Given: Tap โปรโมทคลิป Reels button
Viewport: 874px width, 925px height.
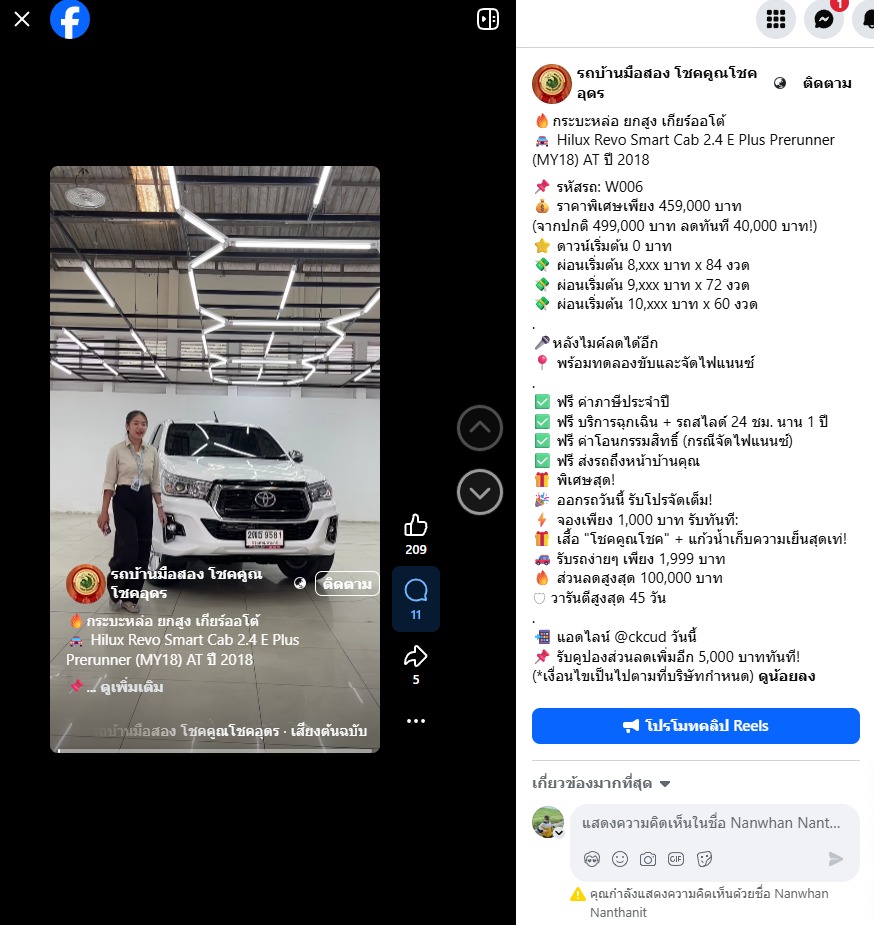Looking at the screenshot, I should point(695,725).
